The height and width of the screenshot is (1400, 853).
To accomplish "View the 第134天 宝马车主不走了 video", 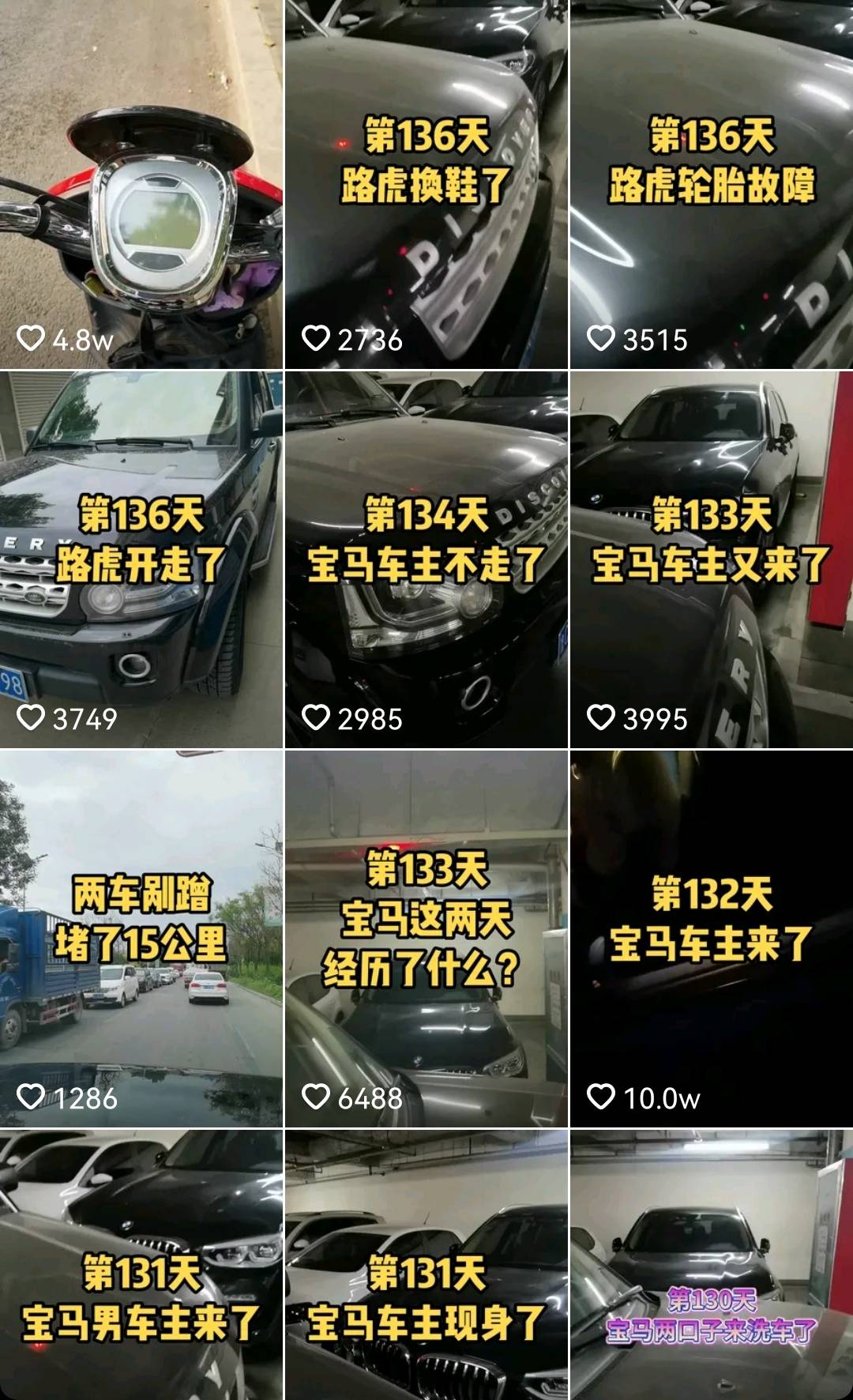I will [426, 559].
